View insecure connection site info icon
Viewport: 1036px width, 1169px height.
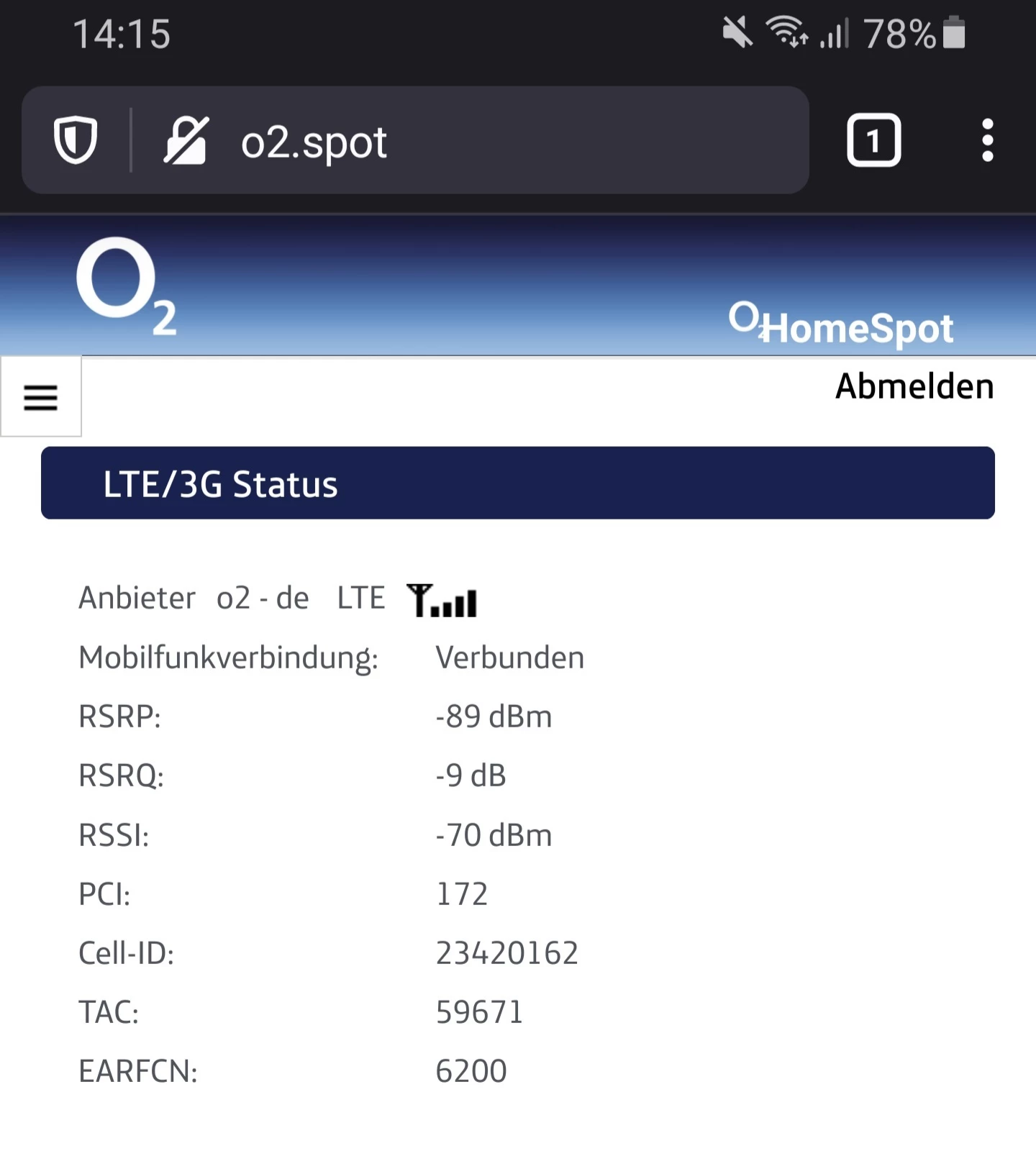click(x=186, y=140)
